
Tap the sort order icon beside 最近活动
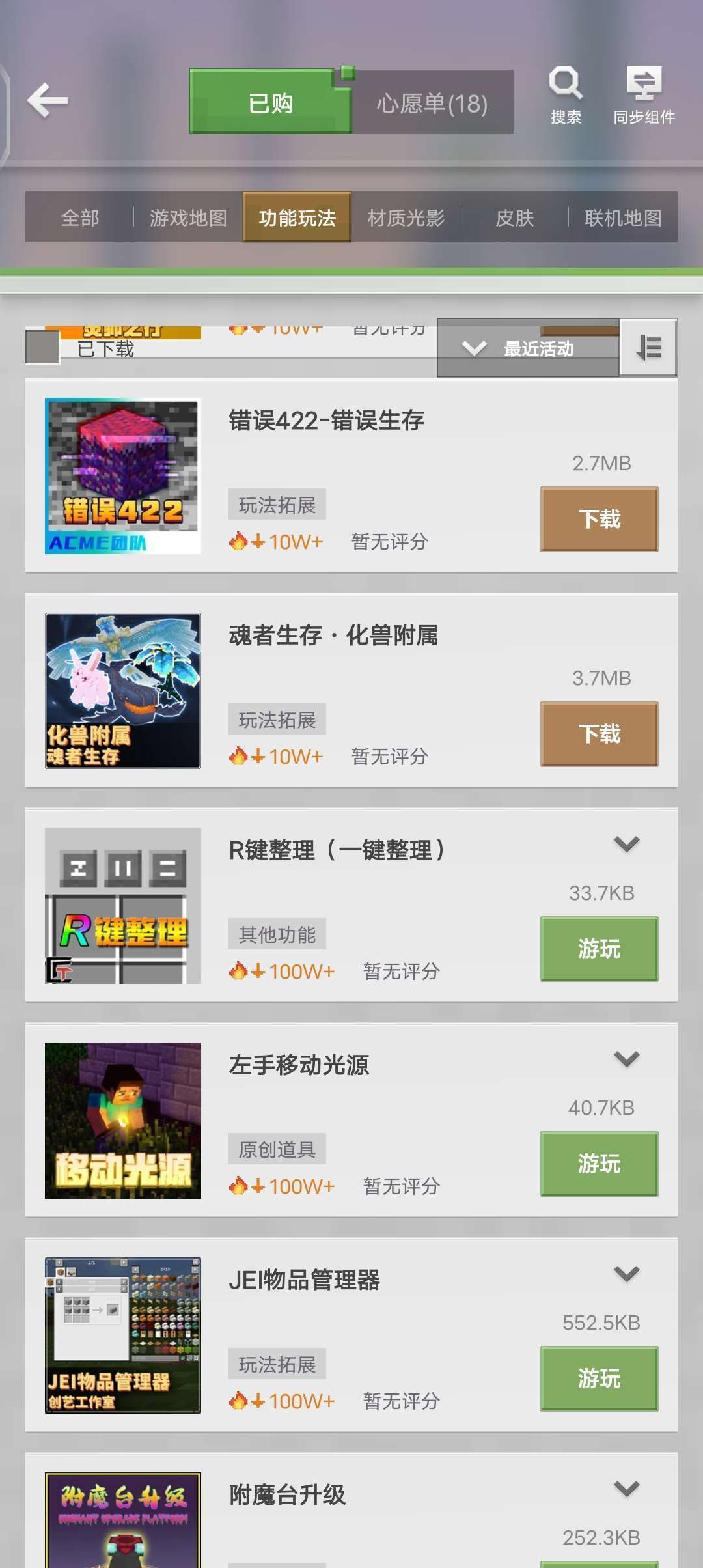(x=648, y=348)
